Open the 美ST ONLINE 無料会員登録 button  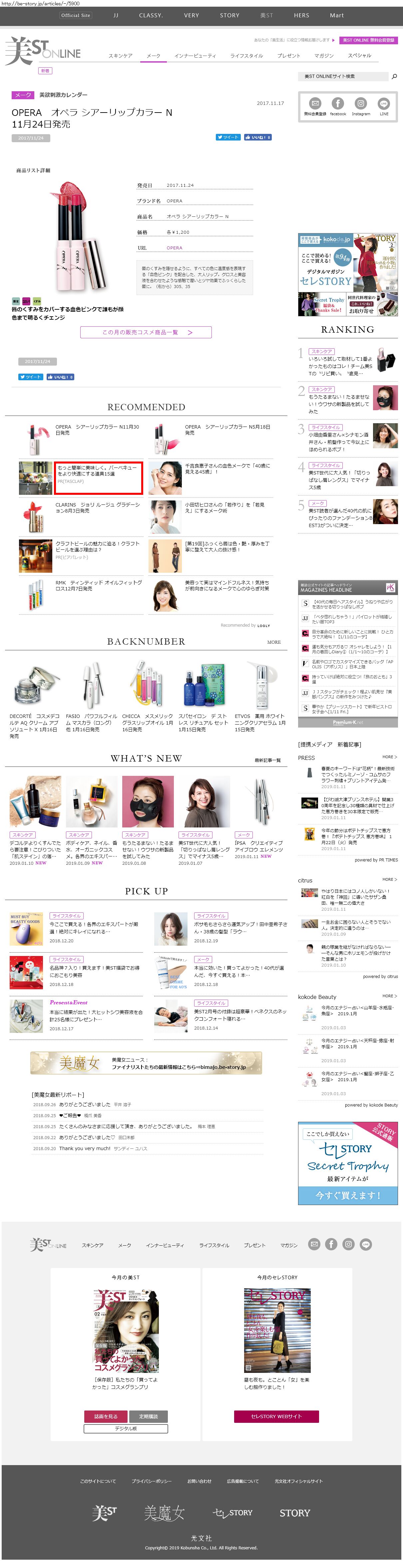(368, 40)
